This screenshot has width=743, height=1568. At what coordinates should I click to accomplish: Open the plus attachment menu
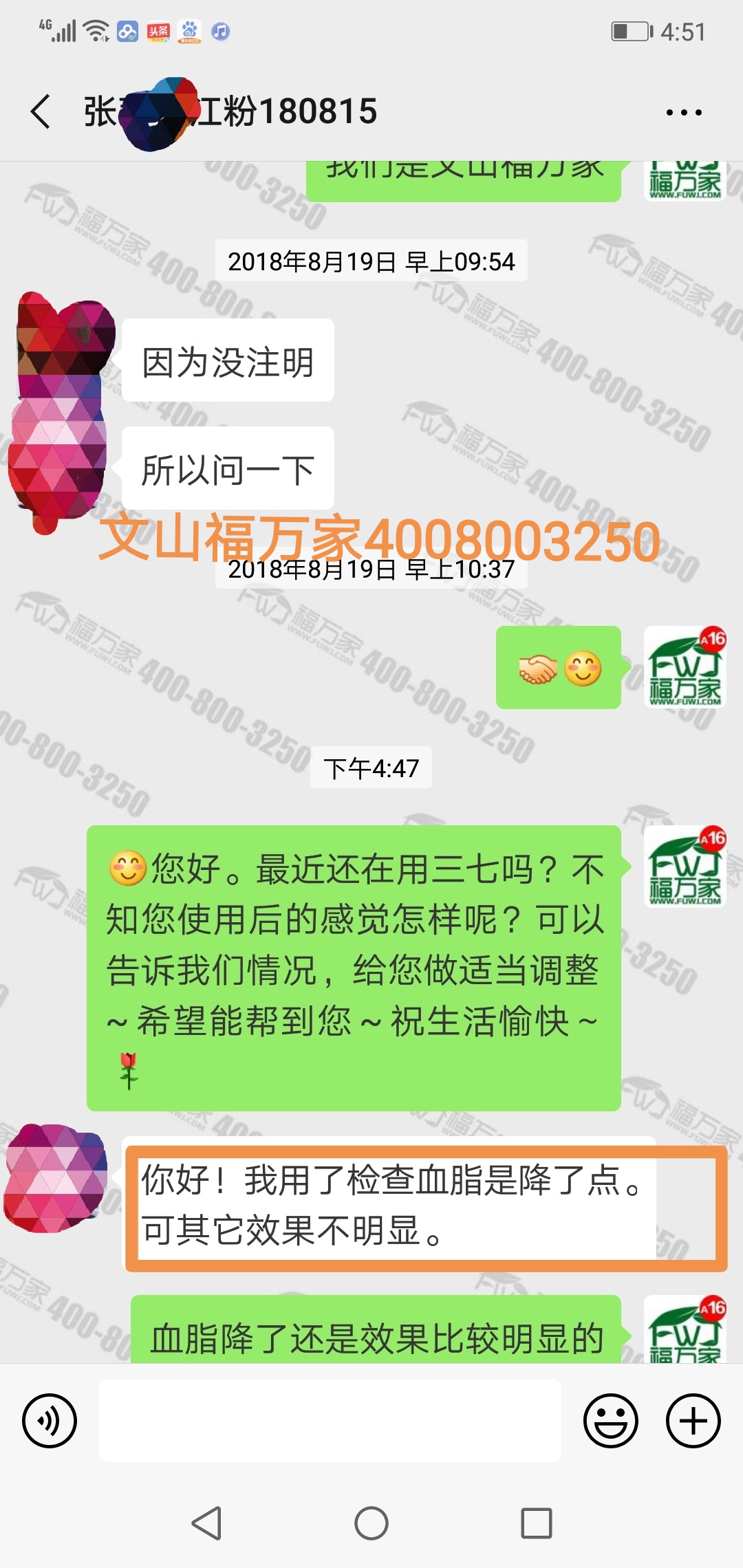[x=693, y=1421]
